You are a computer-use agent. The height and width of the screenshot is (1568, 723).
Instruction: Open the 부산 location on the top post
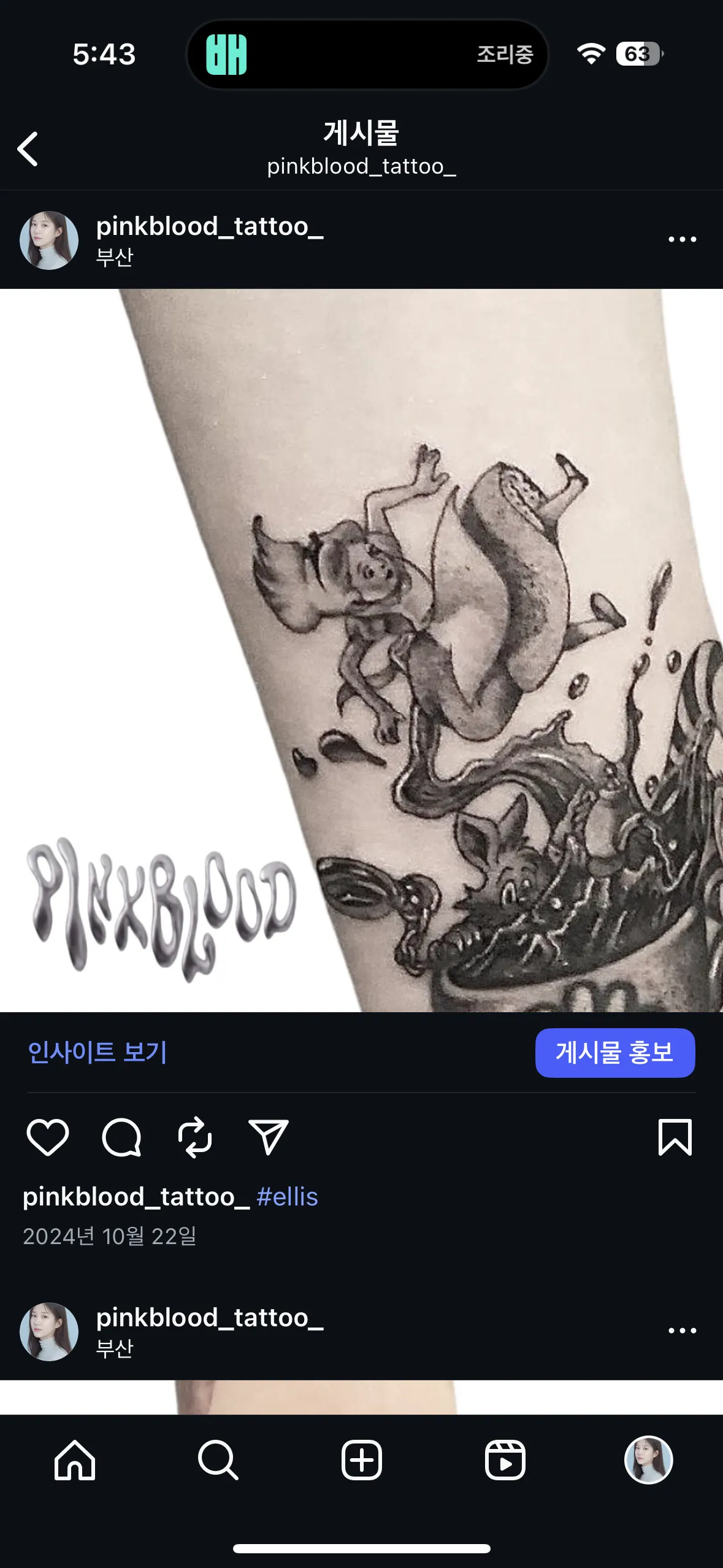[x=115, y=257]
